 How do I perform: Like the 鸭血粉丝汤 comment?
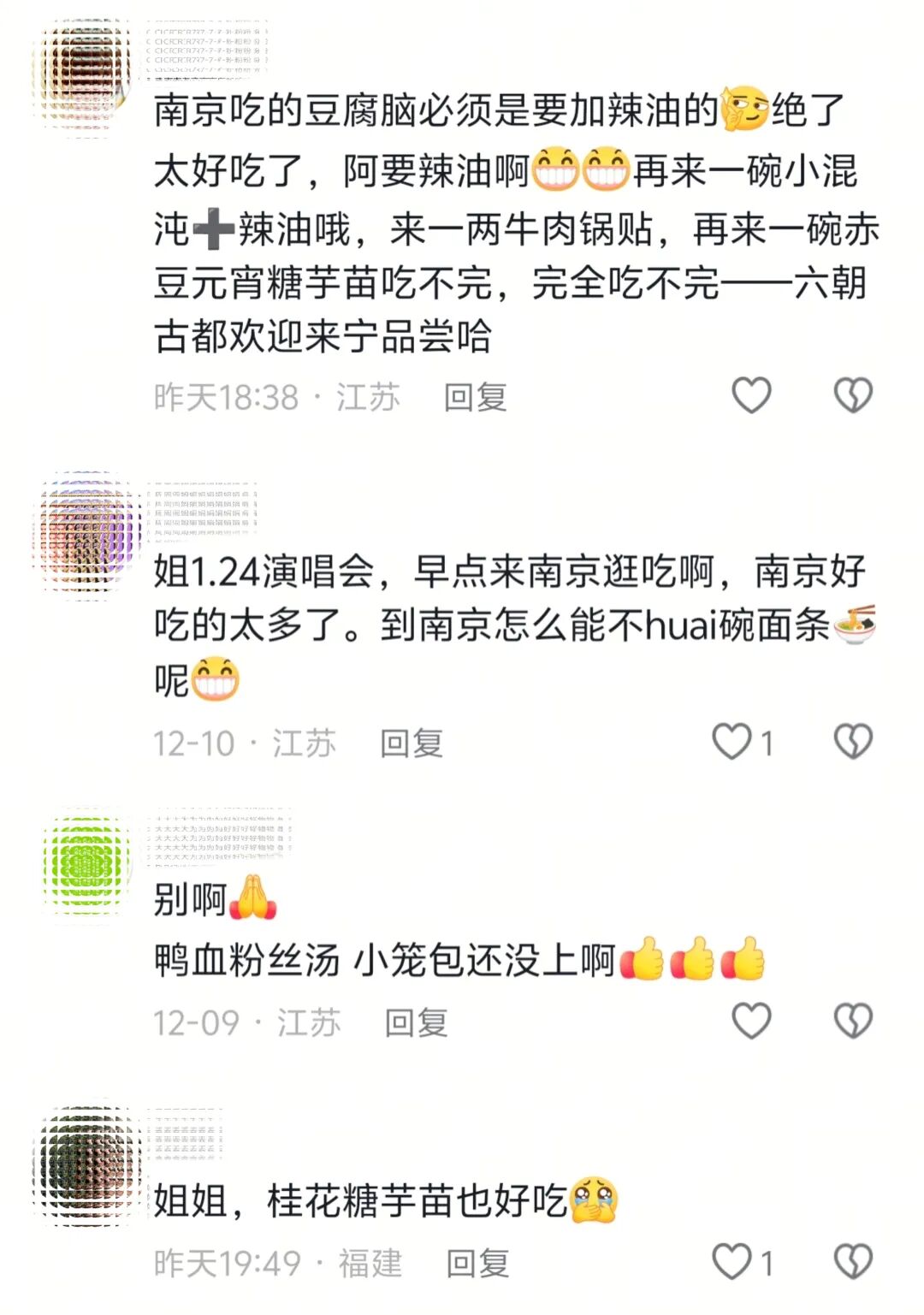(751, 1021)
